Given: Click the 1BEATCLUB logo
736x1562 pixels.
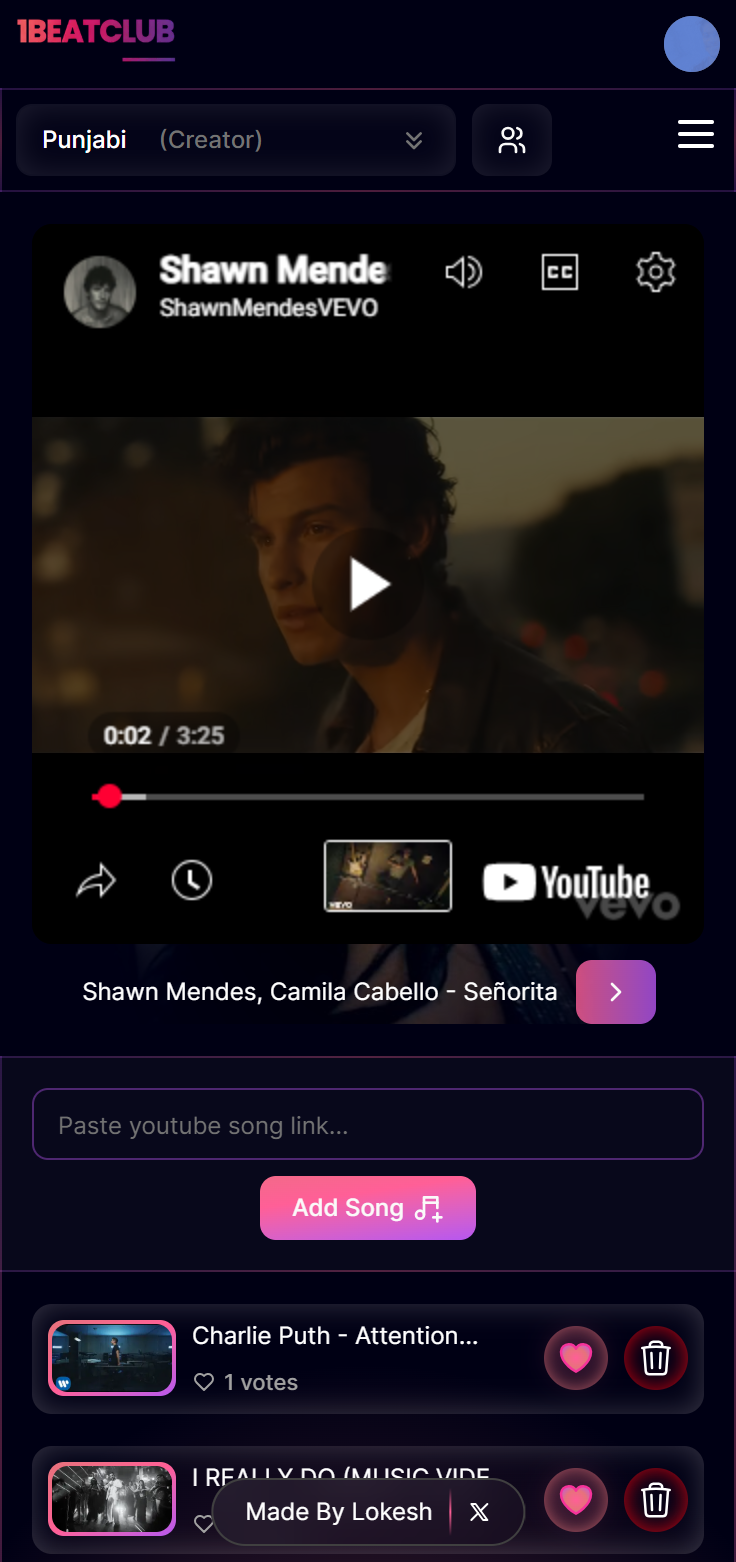Looking at the screenshot, I should pos(94,31).
